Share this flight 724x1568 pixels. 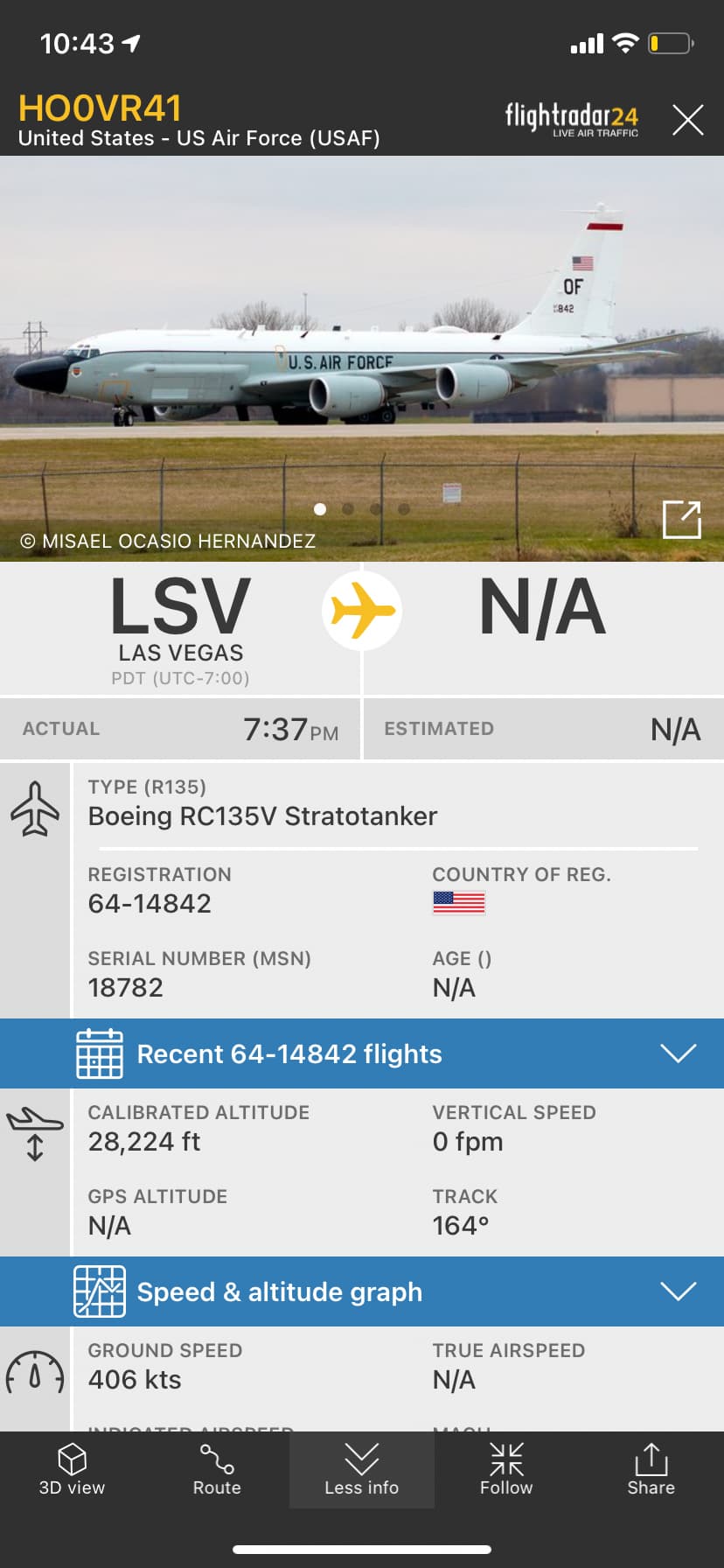coord(651,1470)
